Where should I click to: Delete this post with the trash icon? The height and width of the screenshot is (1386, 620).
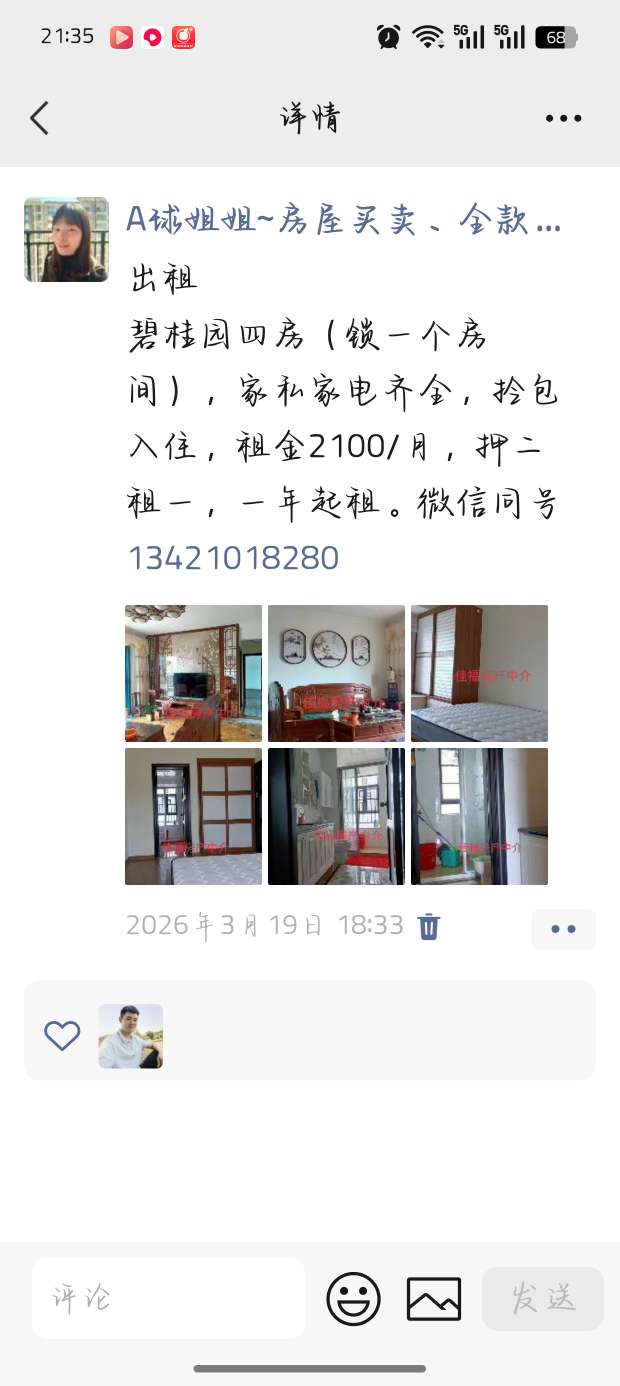click(429, 927)
